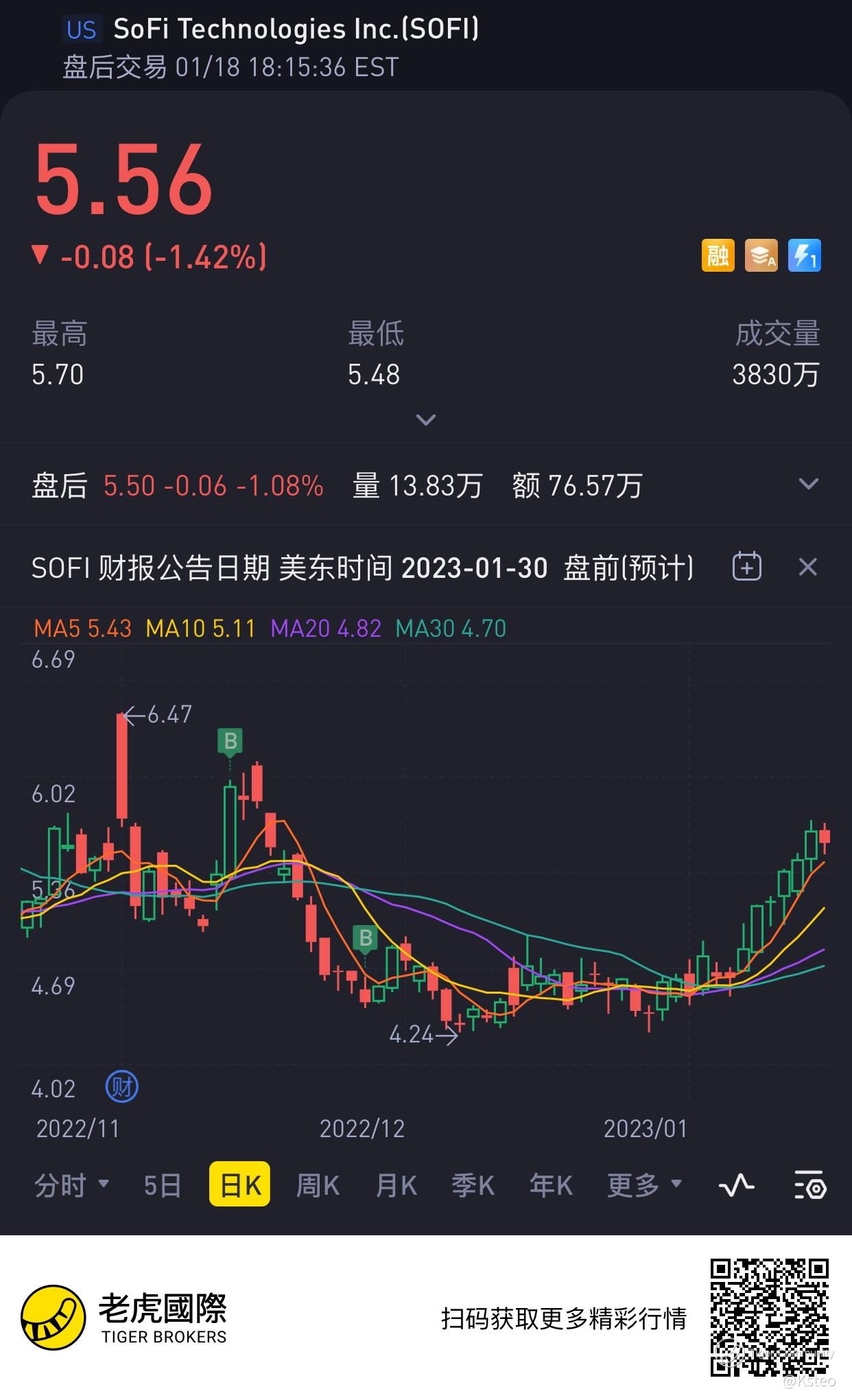This screenshot has width=852, height=1400.
Task: Tap the 财 earnings marker on the chart
Action: (x=121, y=1087)
